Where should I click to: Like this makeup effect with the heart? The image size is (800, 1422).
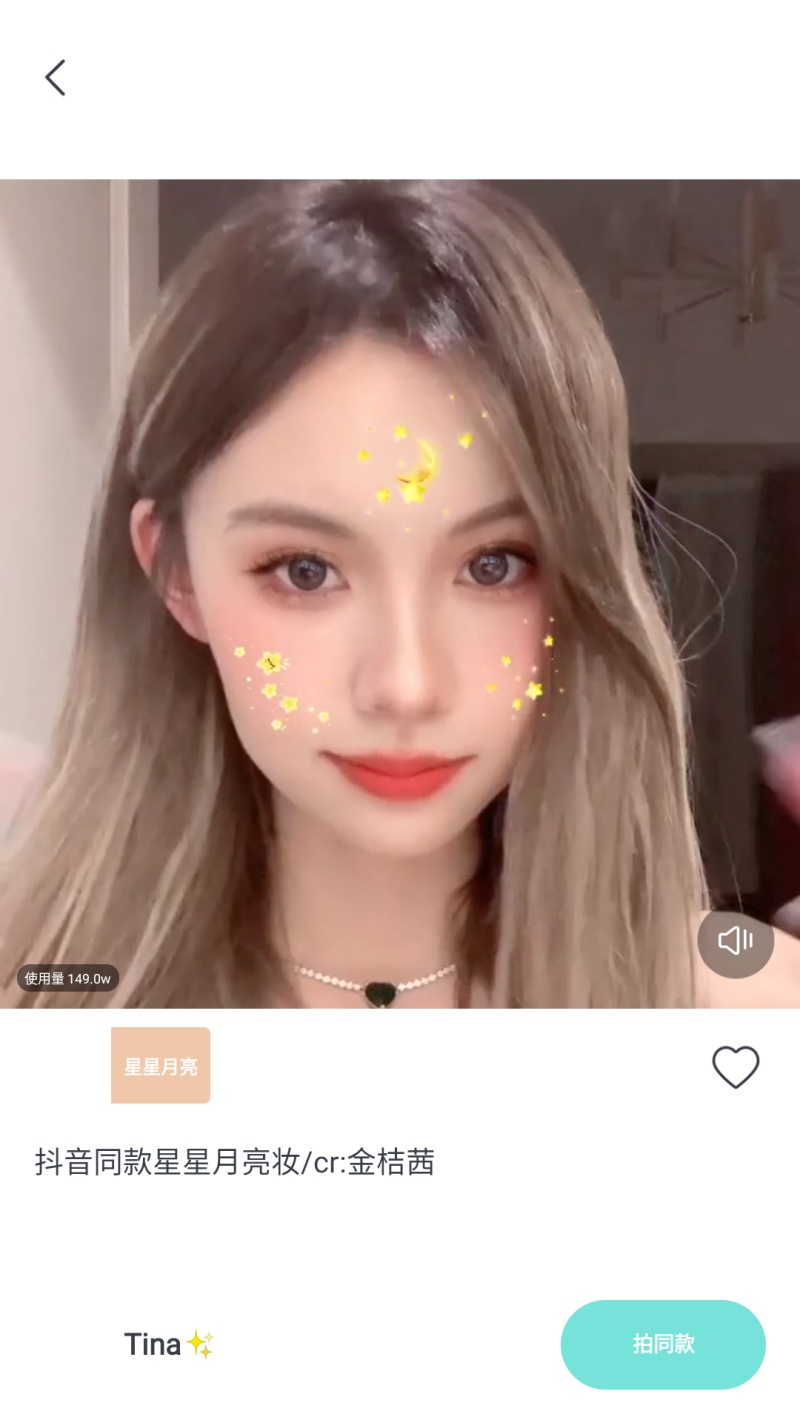pos(735,1067)
